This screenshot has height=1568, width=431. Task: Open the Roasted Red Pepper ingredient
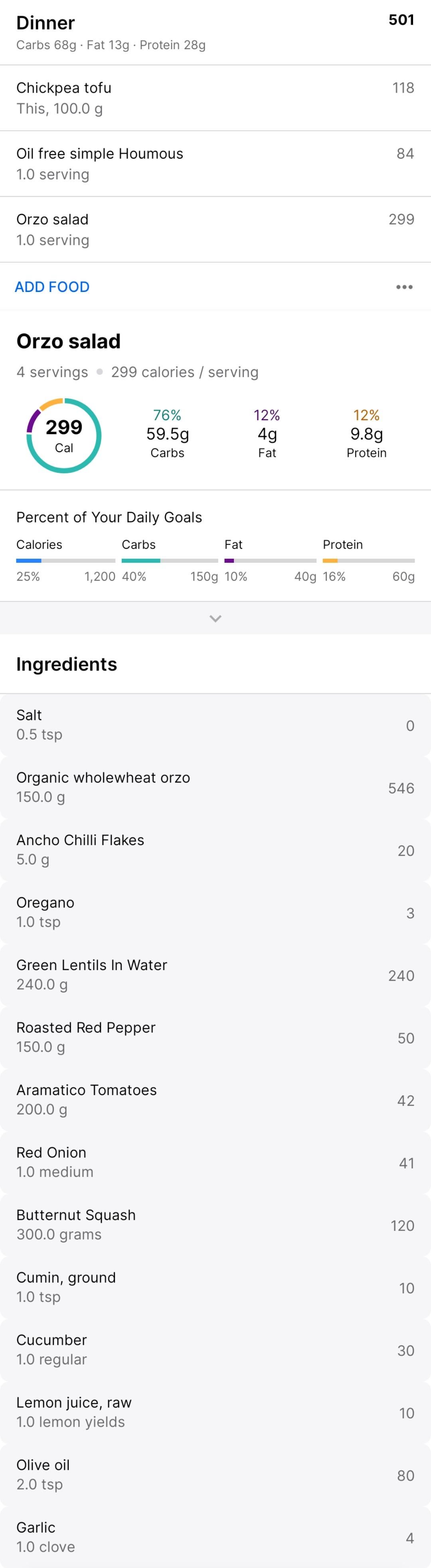(215, 1037)
